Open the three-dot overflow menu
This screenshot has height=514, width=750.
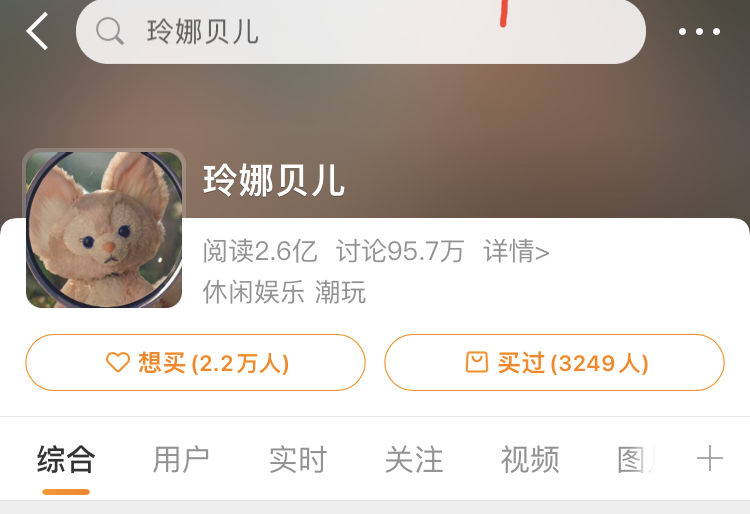pos(699,32)
